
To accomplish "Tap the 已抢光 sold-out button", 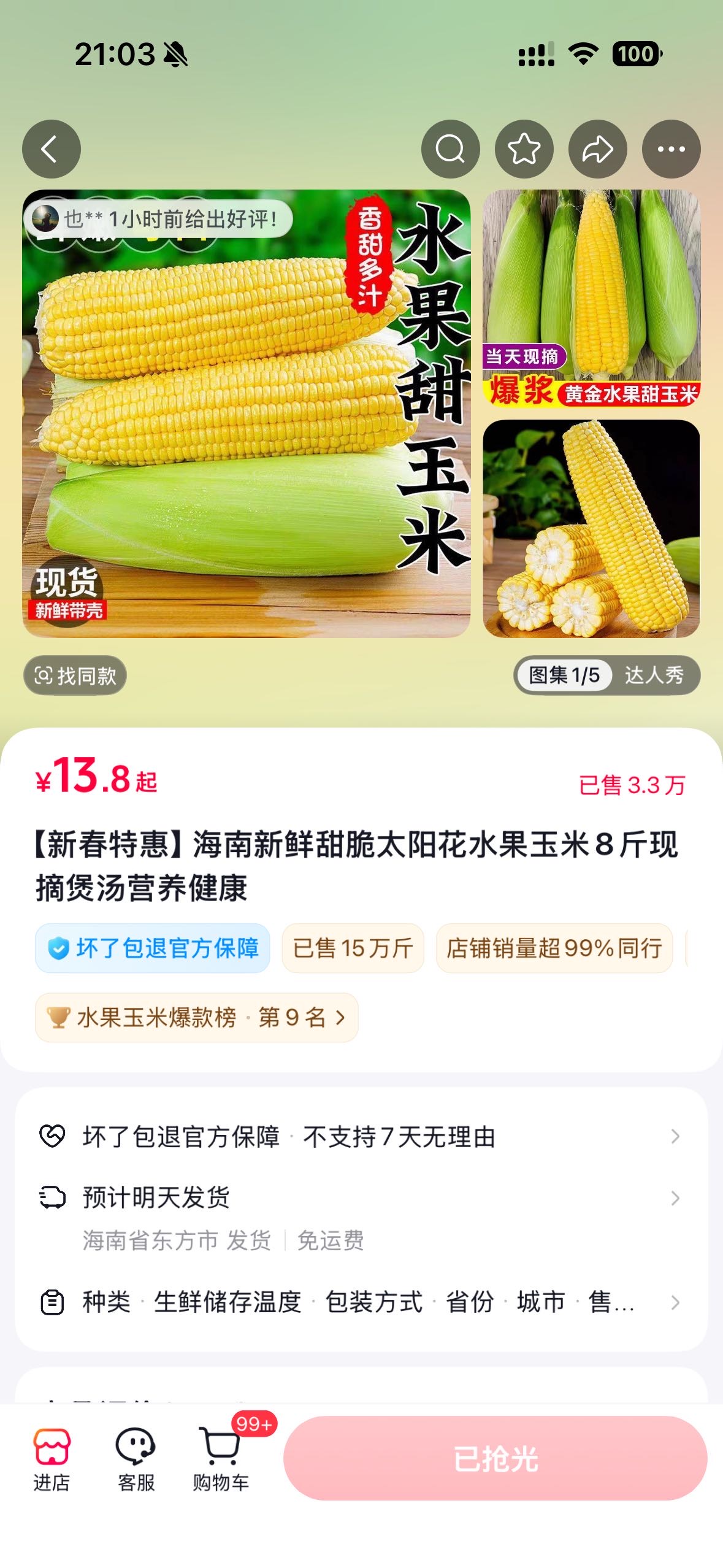I will pos(495,1458).
